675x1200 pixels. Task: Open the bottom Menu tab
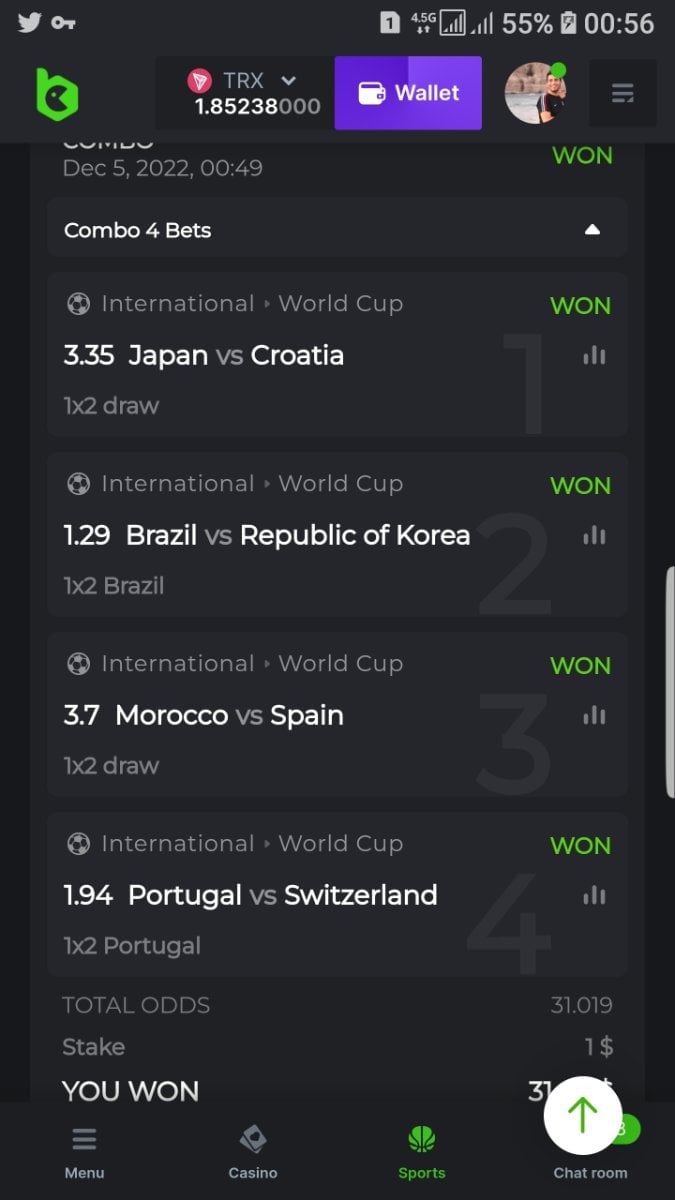click(x=84, y=1153)
